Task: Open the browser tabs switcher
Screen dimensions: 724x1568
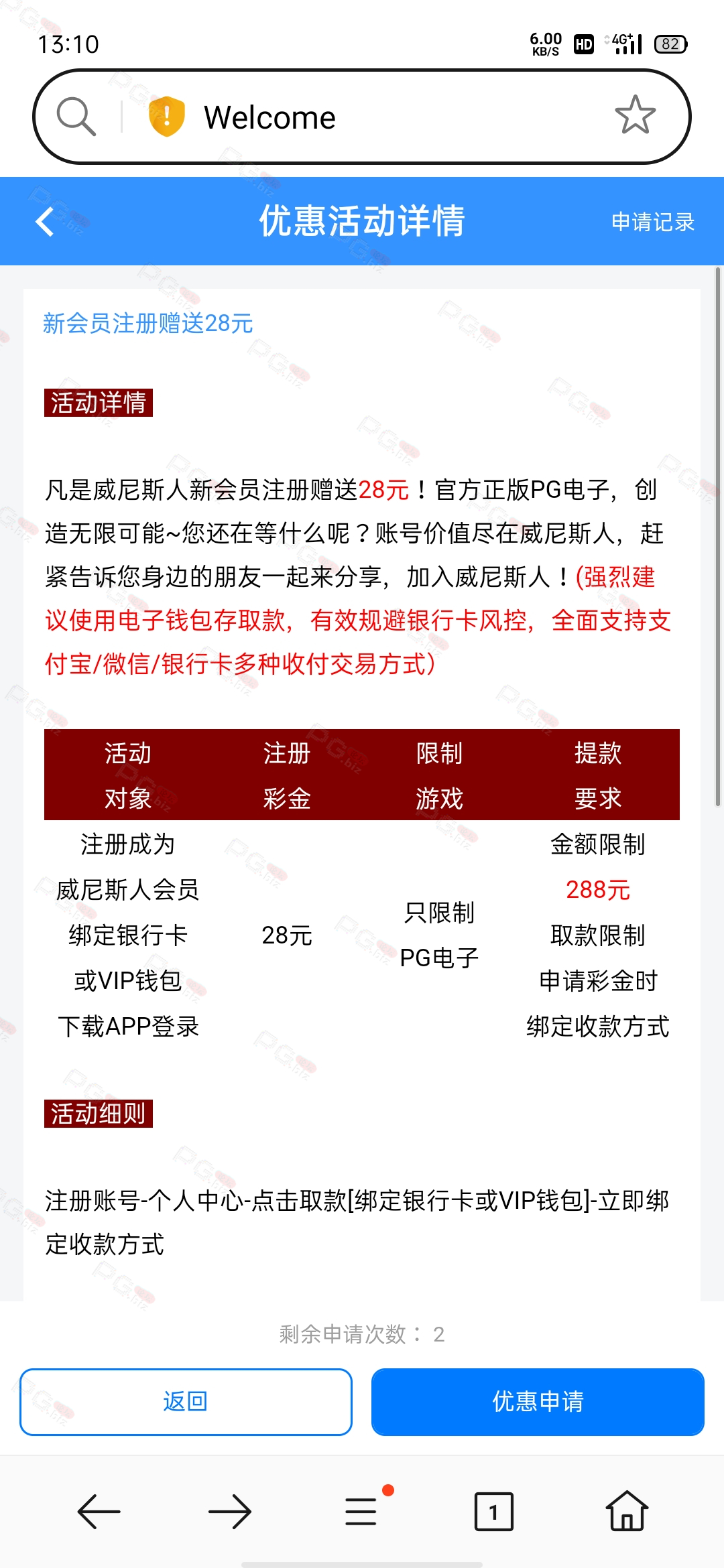Action: 494,1512
